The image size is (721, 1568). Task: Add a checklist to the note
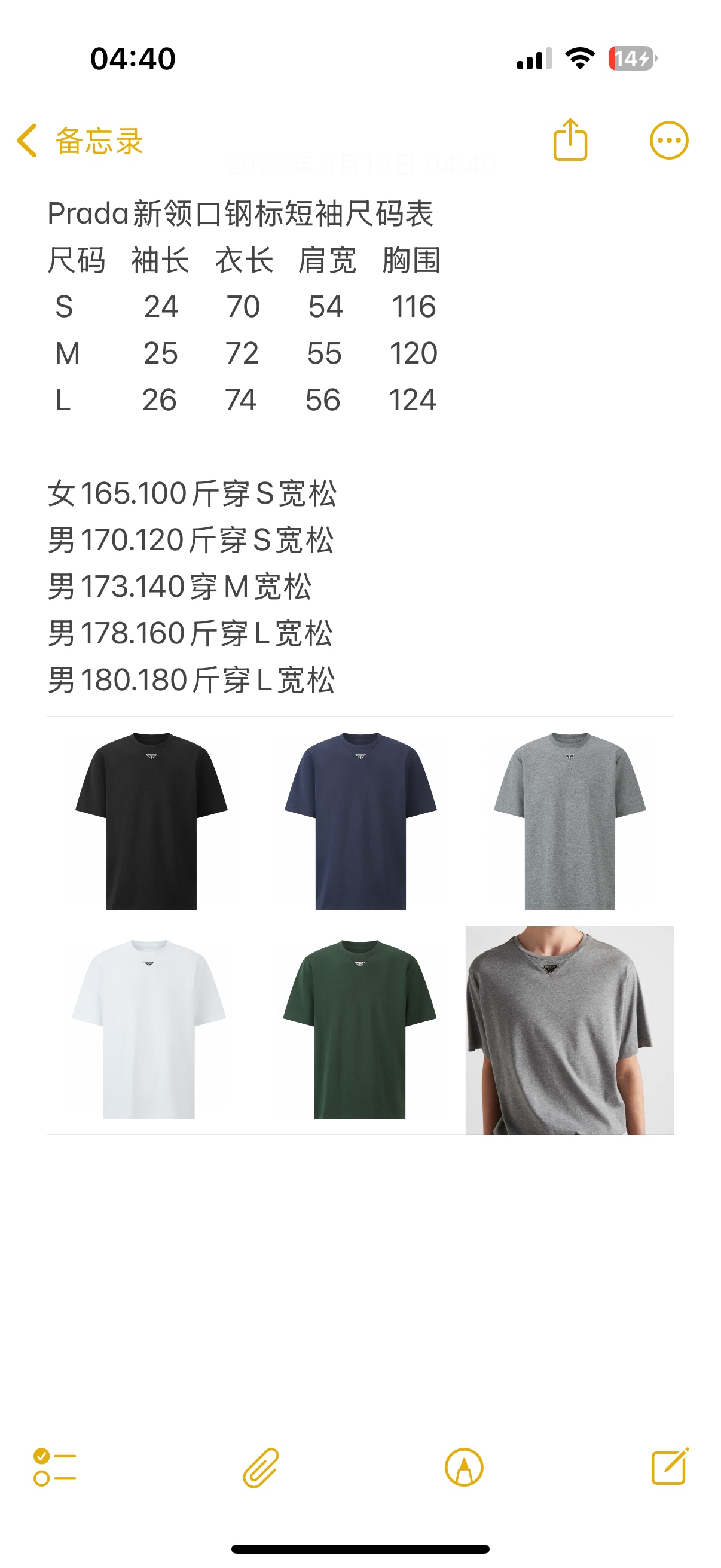coord(55,1467)
